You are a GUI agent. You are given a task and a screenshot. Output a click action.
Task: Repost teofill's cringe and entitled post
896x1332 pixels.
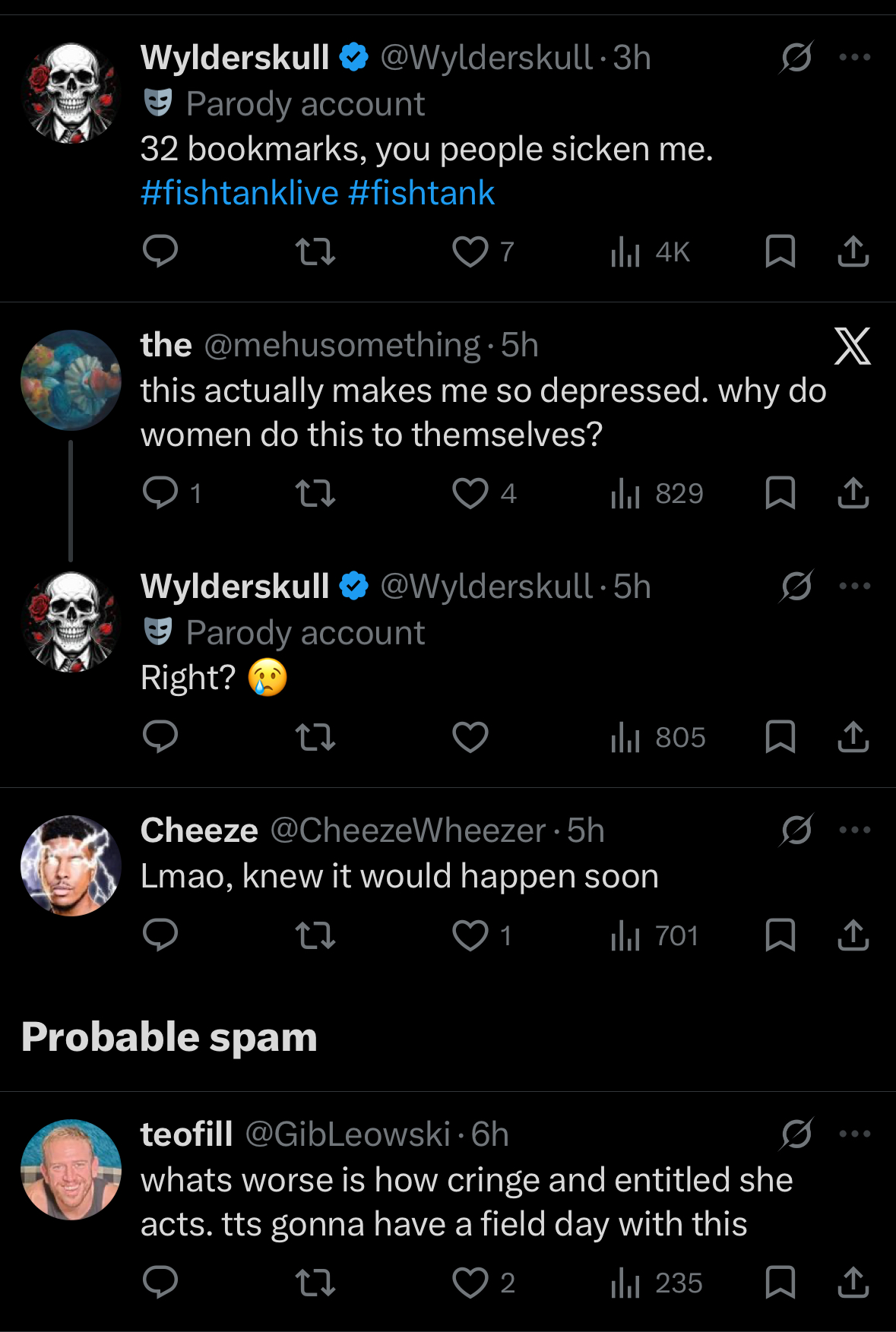tap(315, 1283)
